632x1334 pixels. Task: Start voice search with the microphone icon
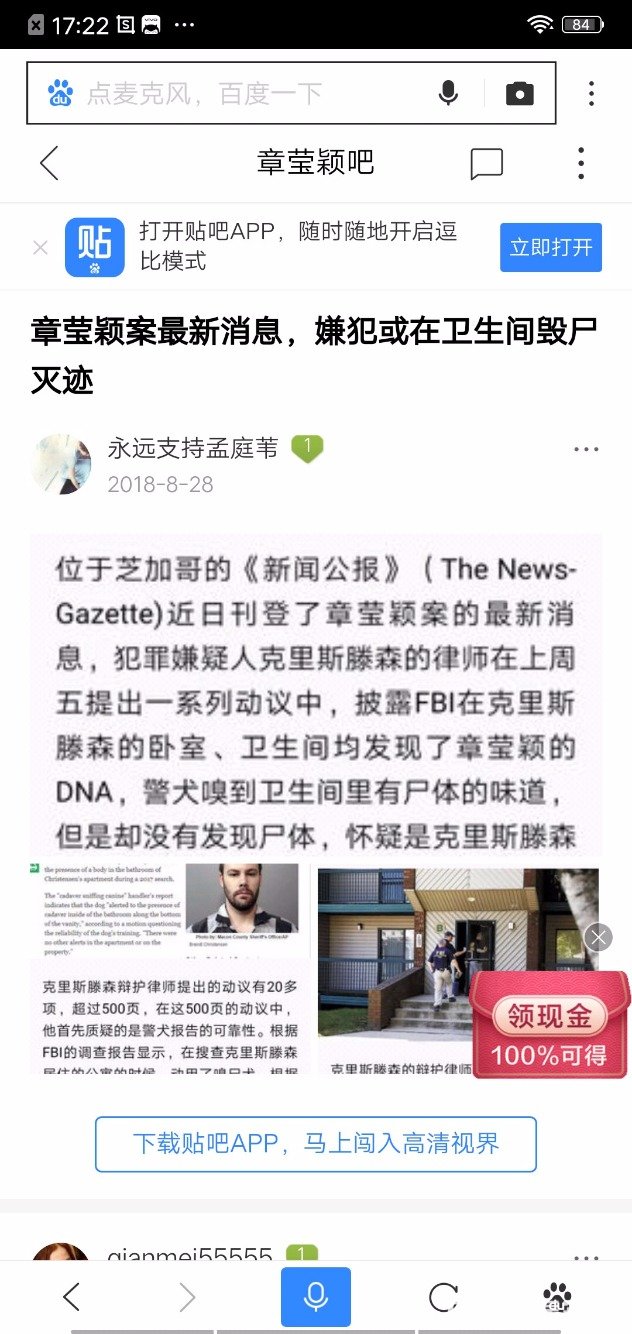tap(448, 93)
